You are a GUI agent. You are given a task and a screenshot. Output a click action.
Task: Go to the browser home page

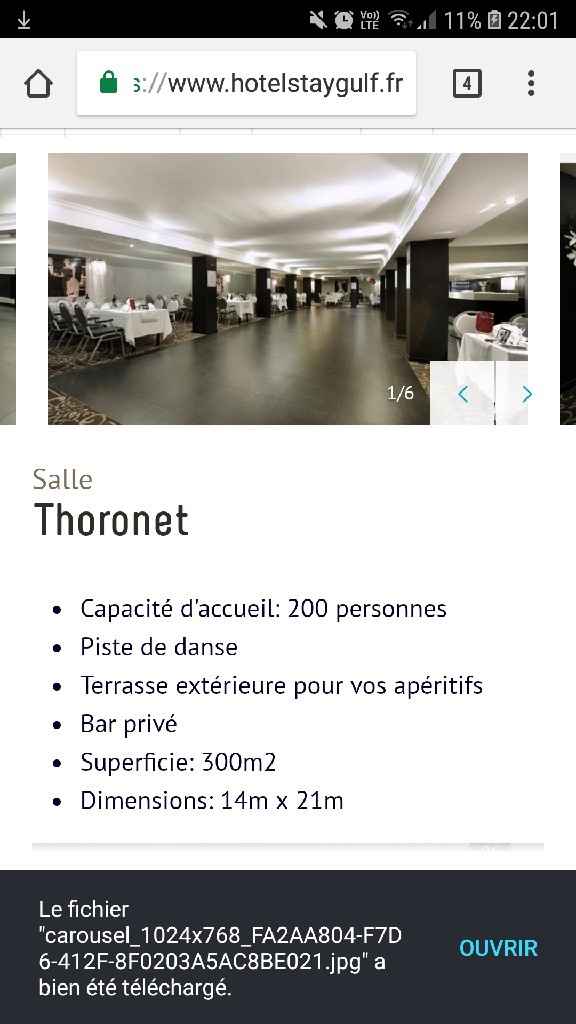pos(38,84)
